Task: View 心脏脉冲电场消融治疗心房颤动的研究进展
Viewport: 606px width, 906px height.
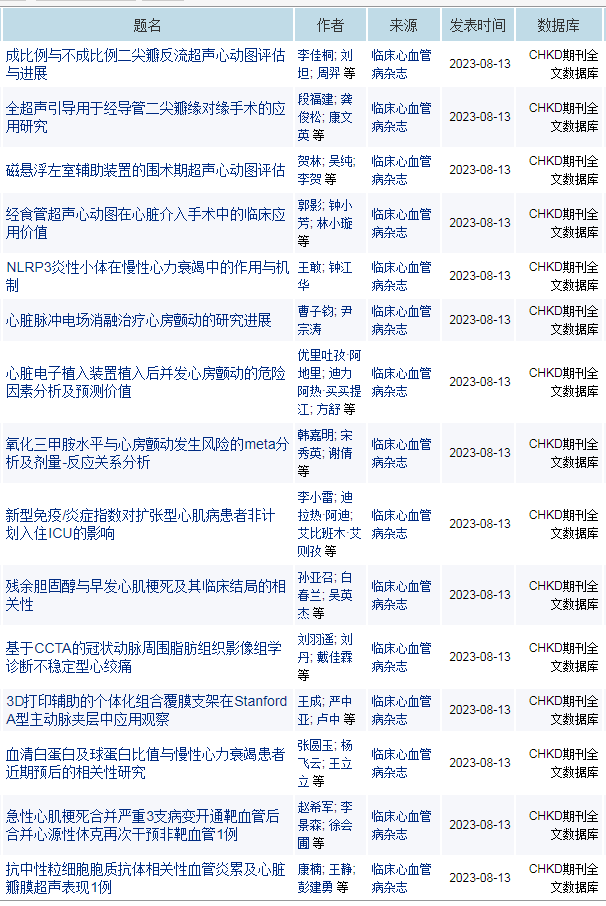Action: pos(139,320)
